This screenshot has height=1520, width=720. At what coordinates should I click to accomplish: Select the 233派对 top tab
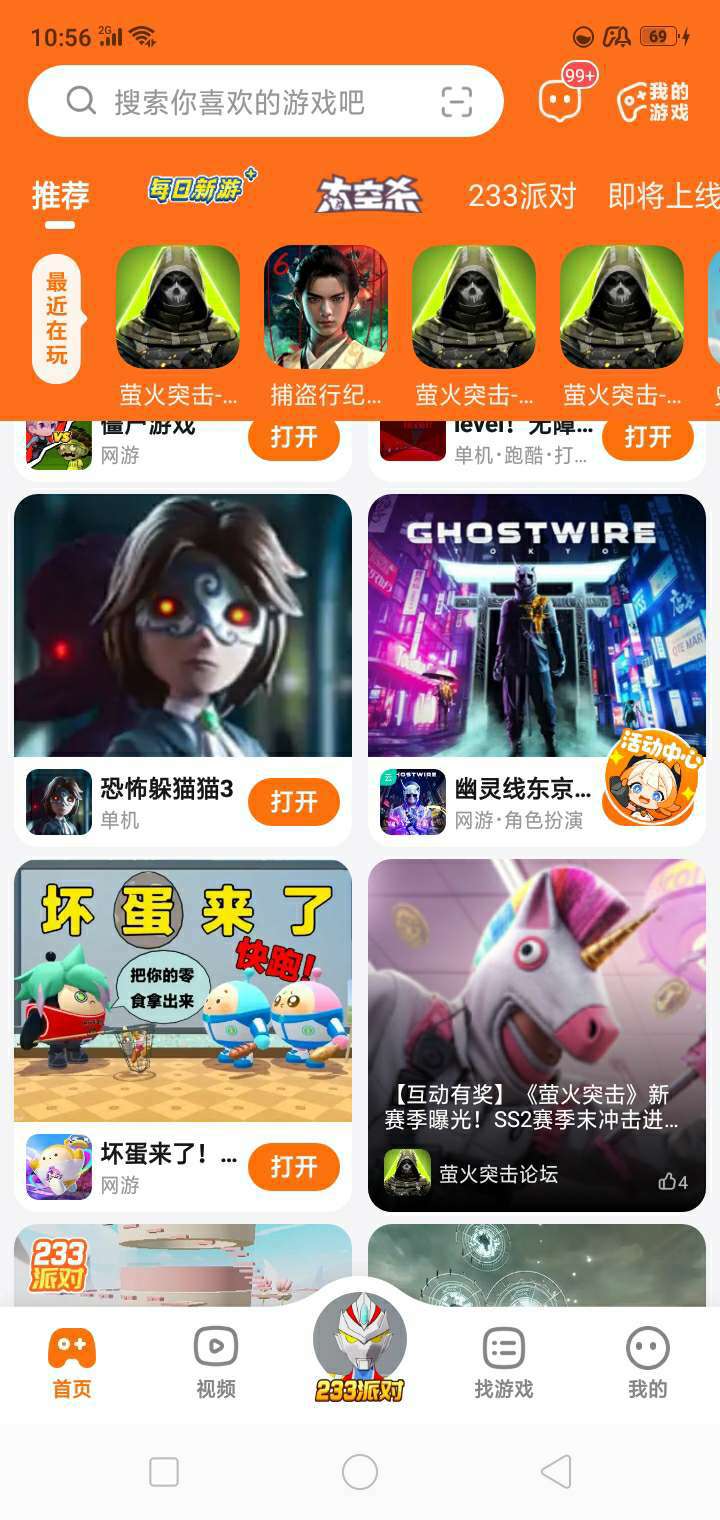point(522,196)
